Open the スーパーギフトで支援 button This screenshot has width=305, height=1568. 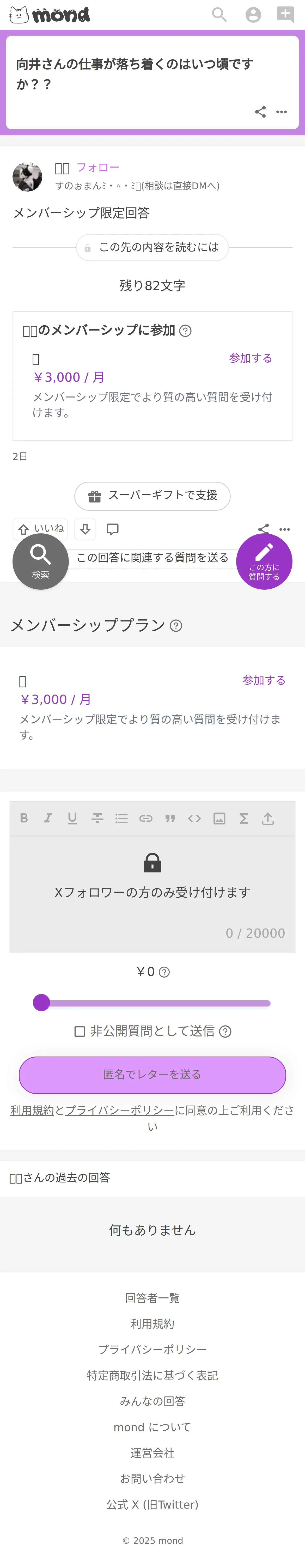(x=152, y=496)
